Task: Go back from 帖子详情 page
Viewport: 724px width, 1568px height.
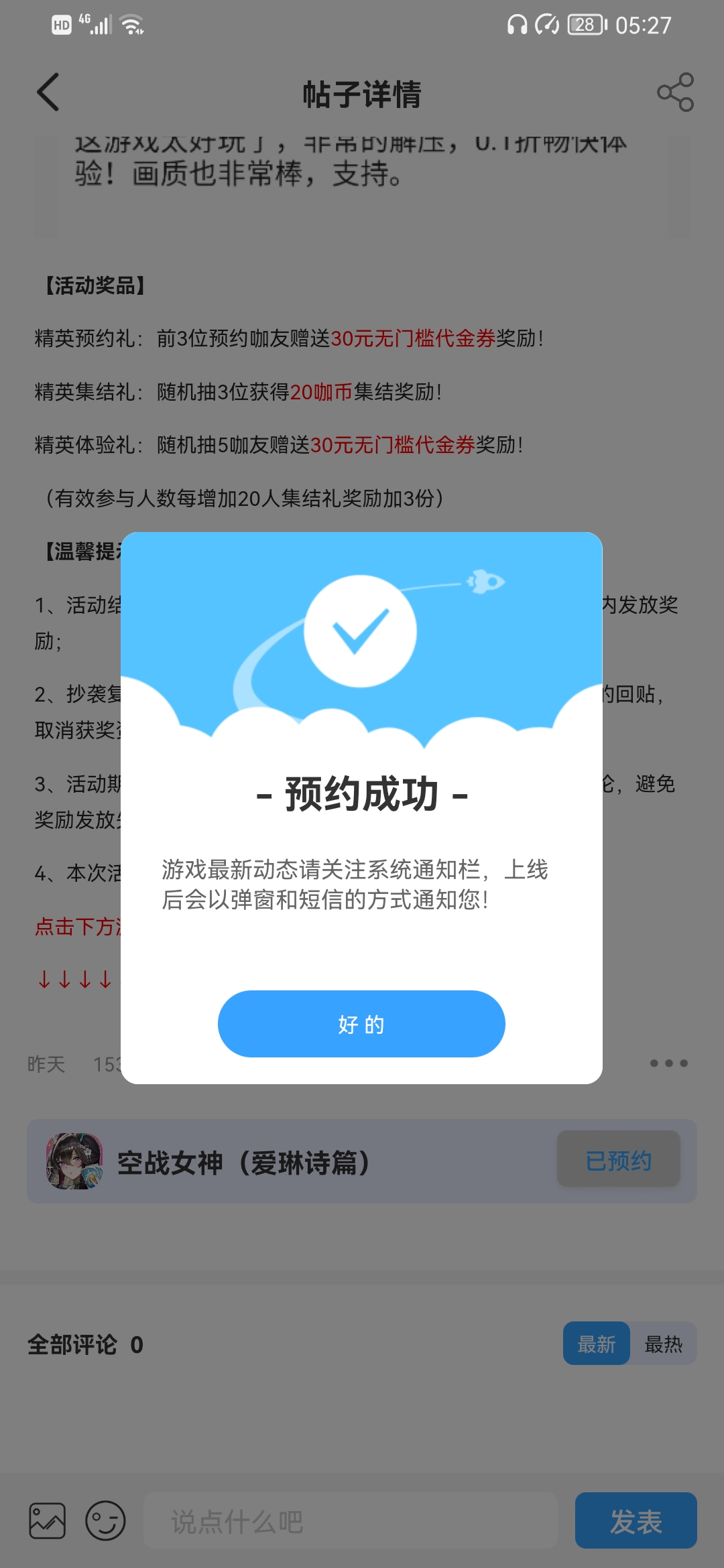Action: click(x=48, y=92)
